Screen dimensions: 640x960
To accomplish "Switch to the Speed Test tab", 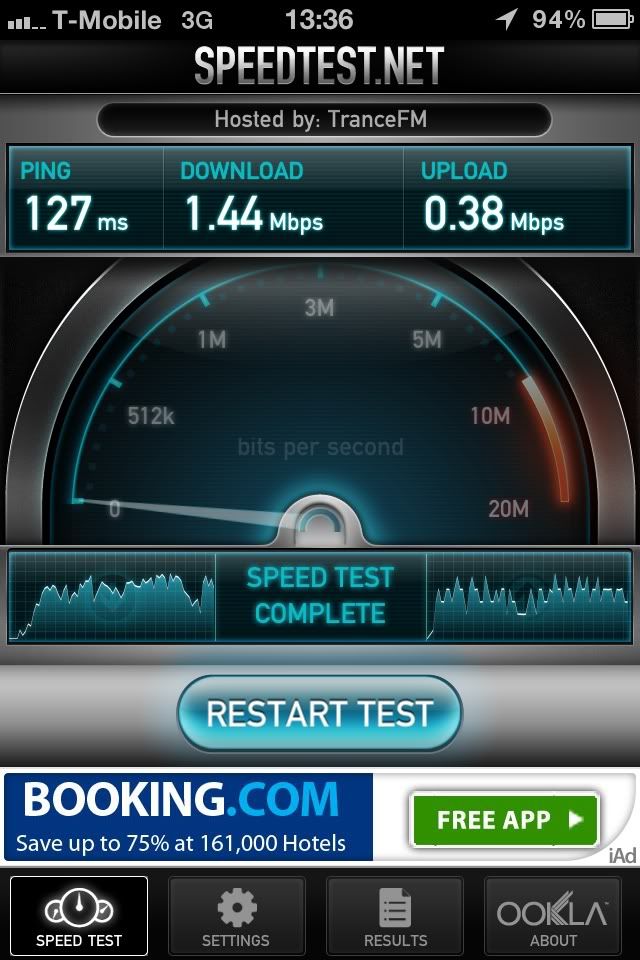I will pyautogui.click(x=79, y=916).
